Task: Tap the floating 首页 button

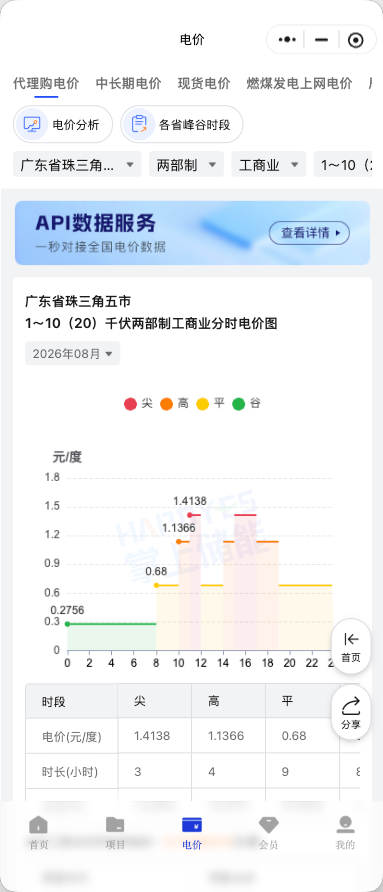Action: tap(351, 646)
